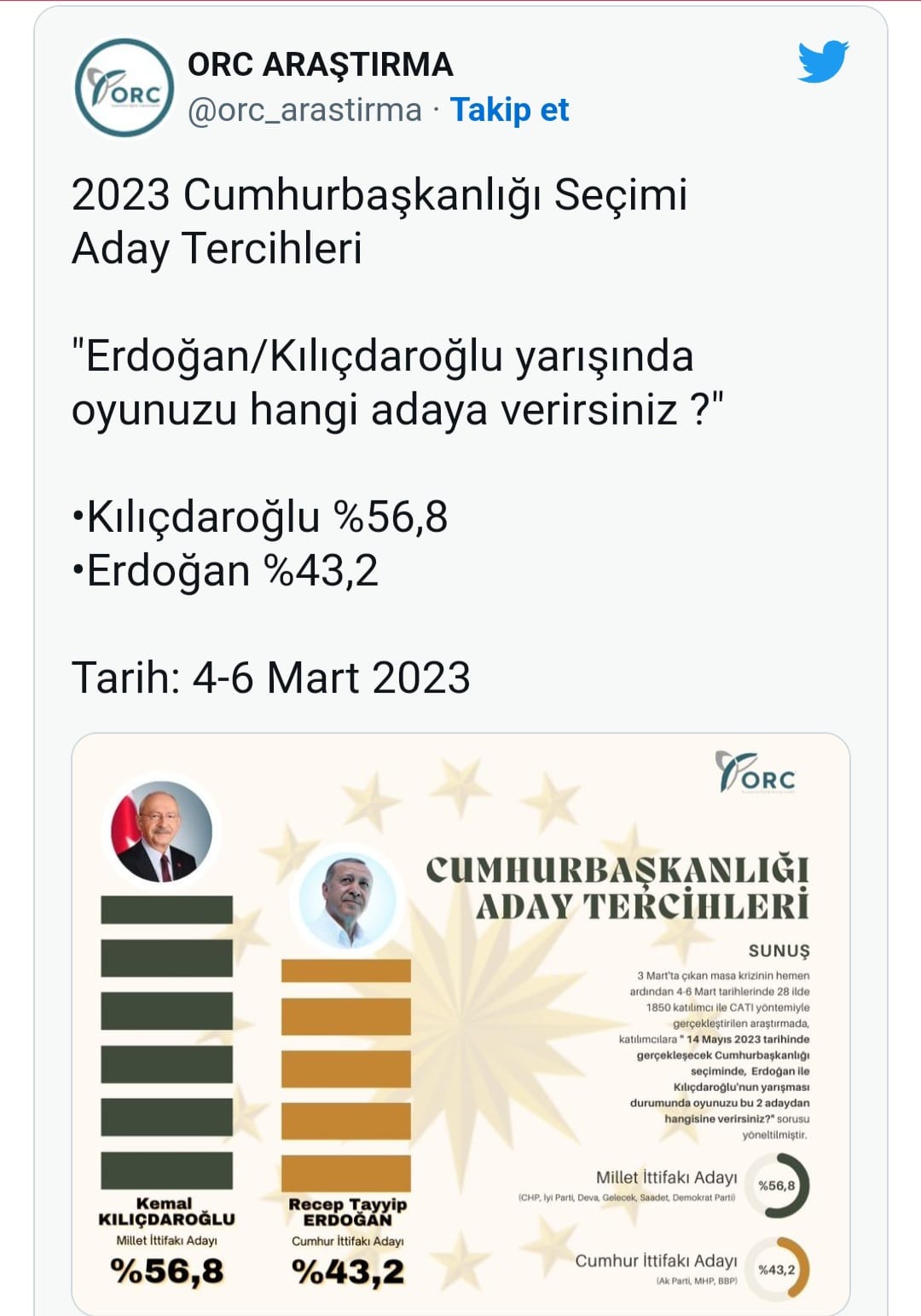Click the SUNUŞ section heading

(780, 953)
